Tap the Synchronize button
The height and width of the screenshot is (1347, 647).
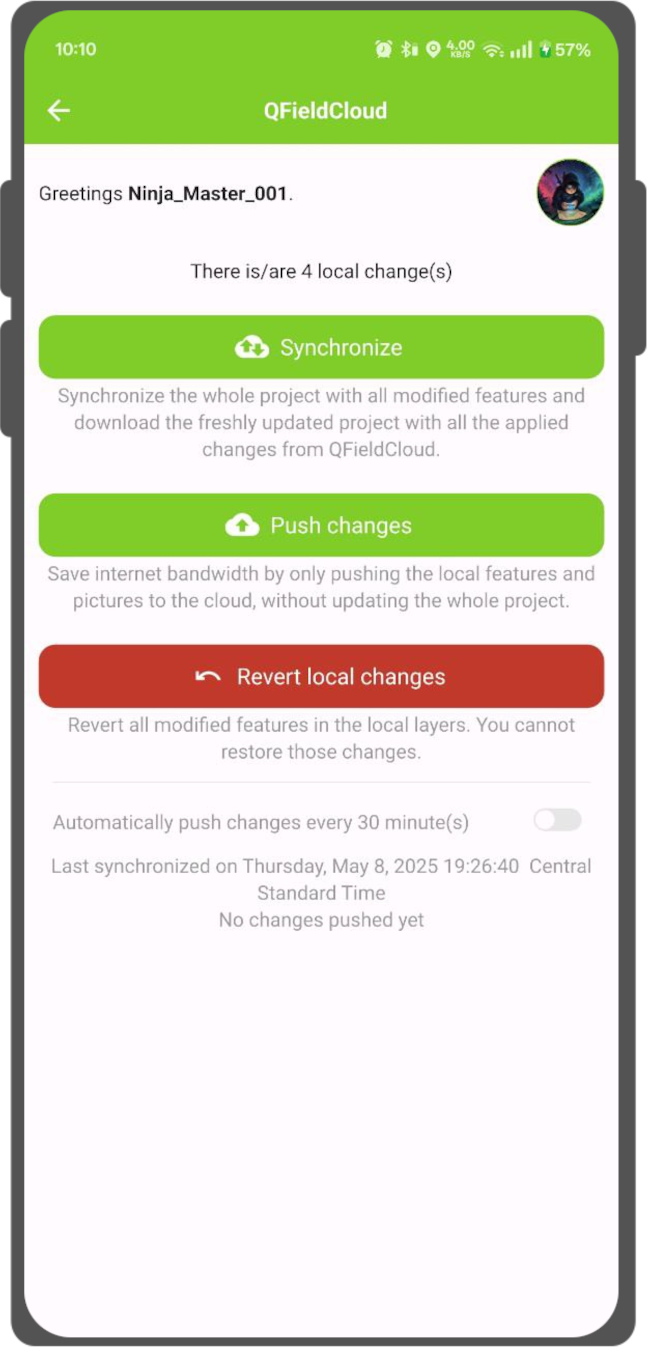tap(321, 347)
